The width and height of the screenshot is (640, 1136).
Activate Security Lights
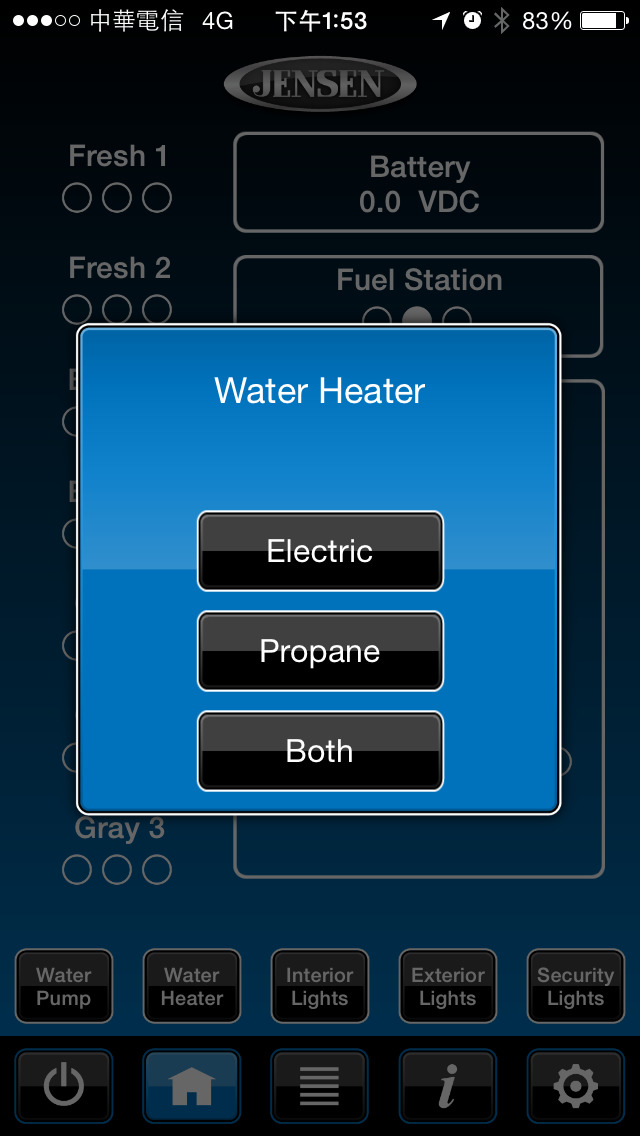576,986
